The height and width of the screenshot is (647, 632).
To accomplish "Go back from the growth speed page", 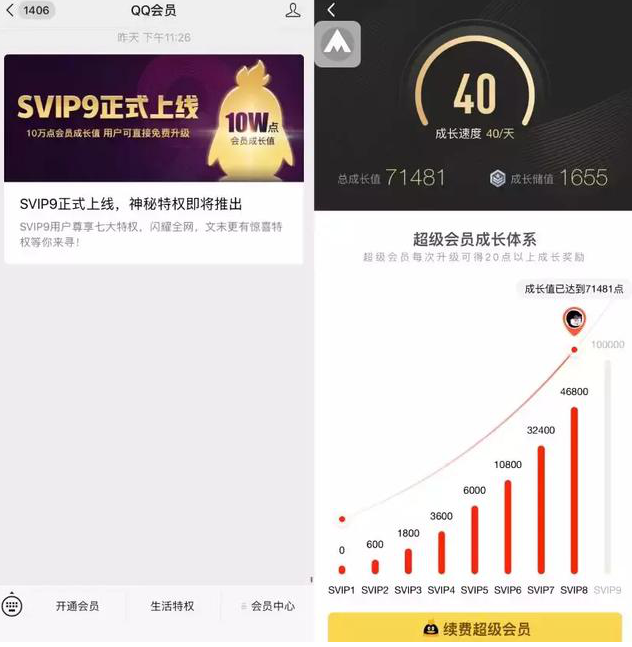I will (331, 10).
